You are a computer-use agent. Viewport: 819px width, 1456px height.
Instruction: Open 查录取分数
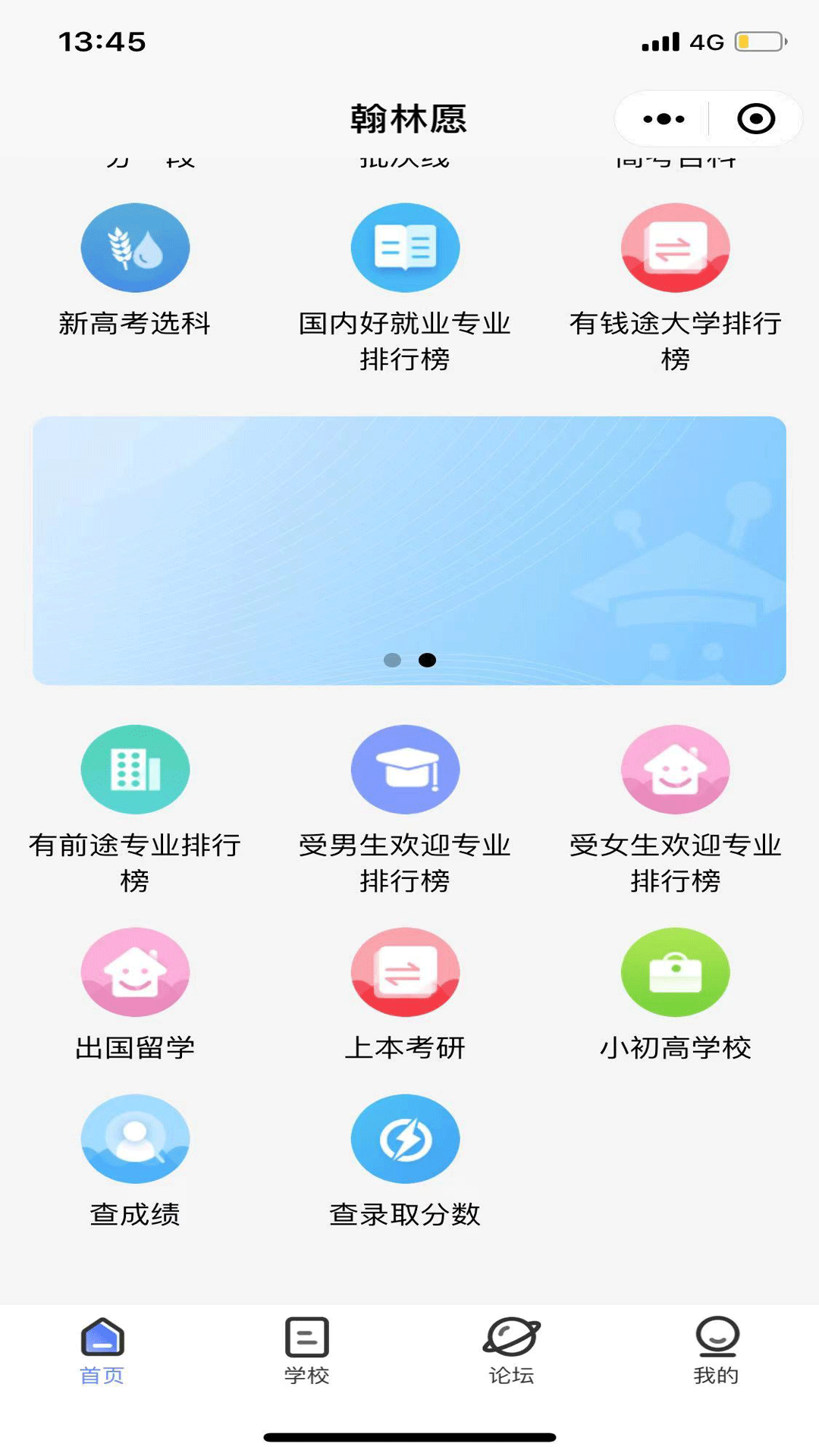(405, 1139)
